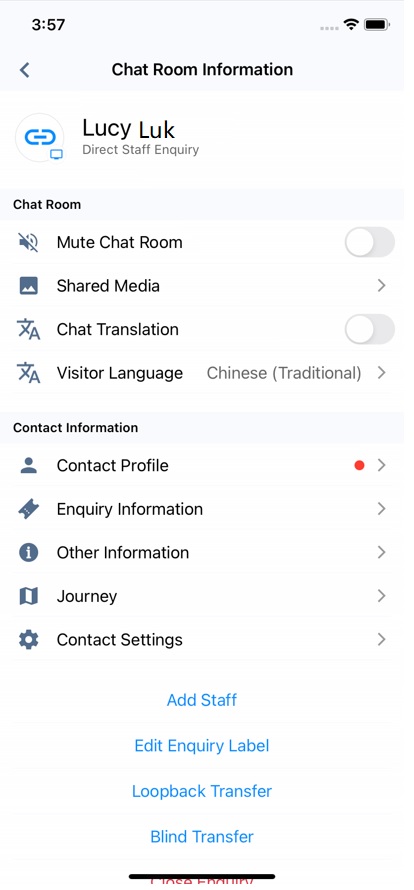
Task: Toggle the Mute Chat Room switch
Action: [369, 242]
